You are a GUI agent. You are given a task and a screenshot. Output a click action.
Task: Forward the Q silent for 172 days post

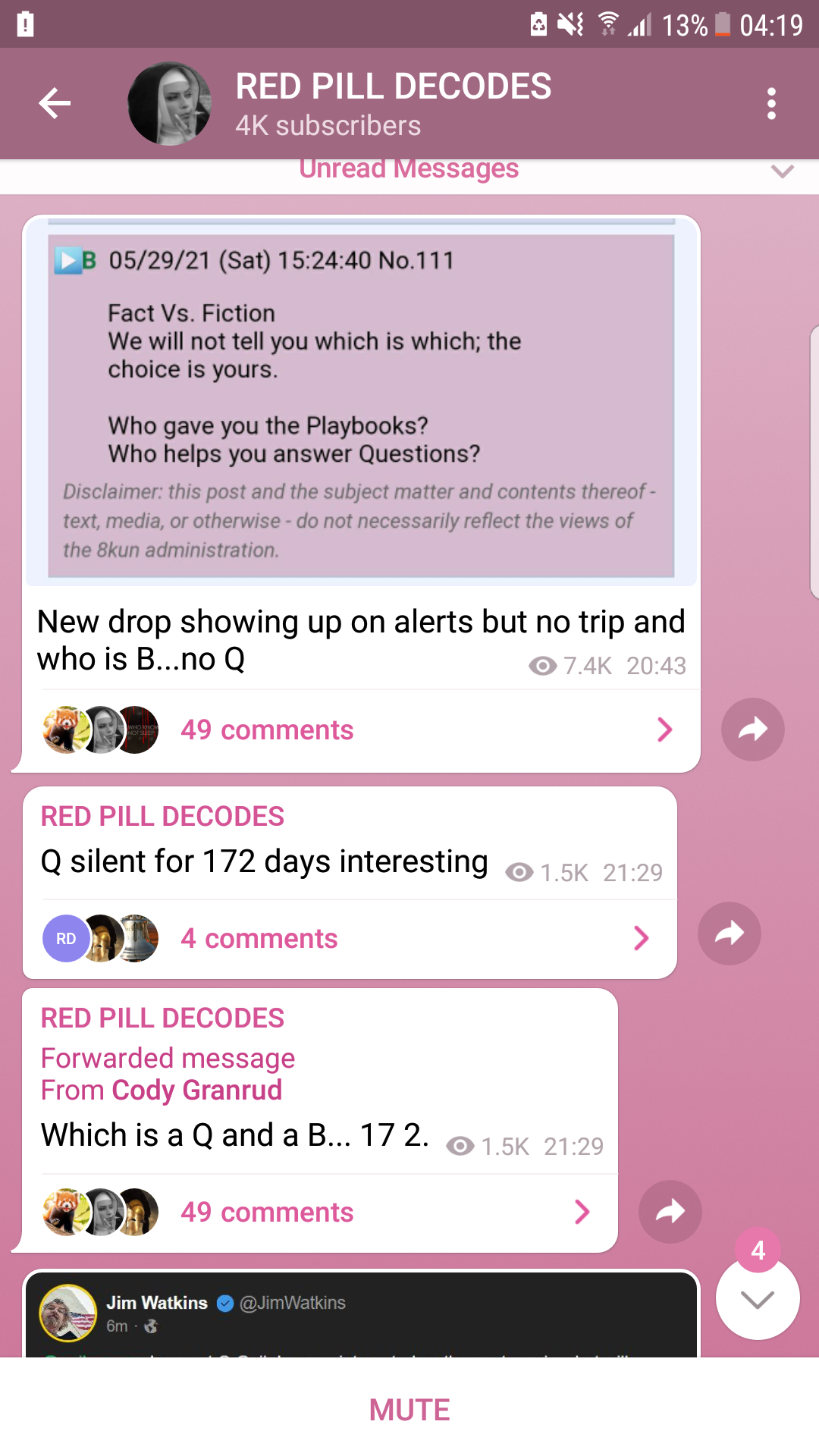730,934
